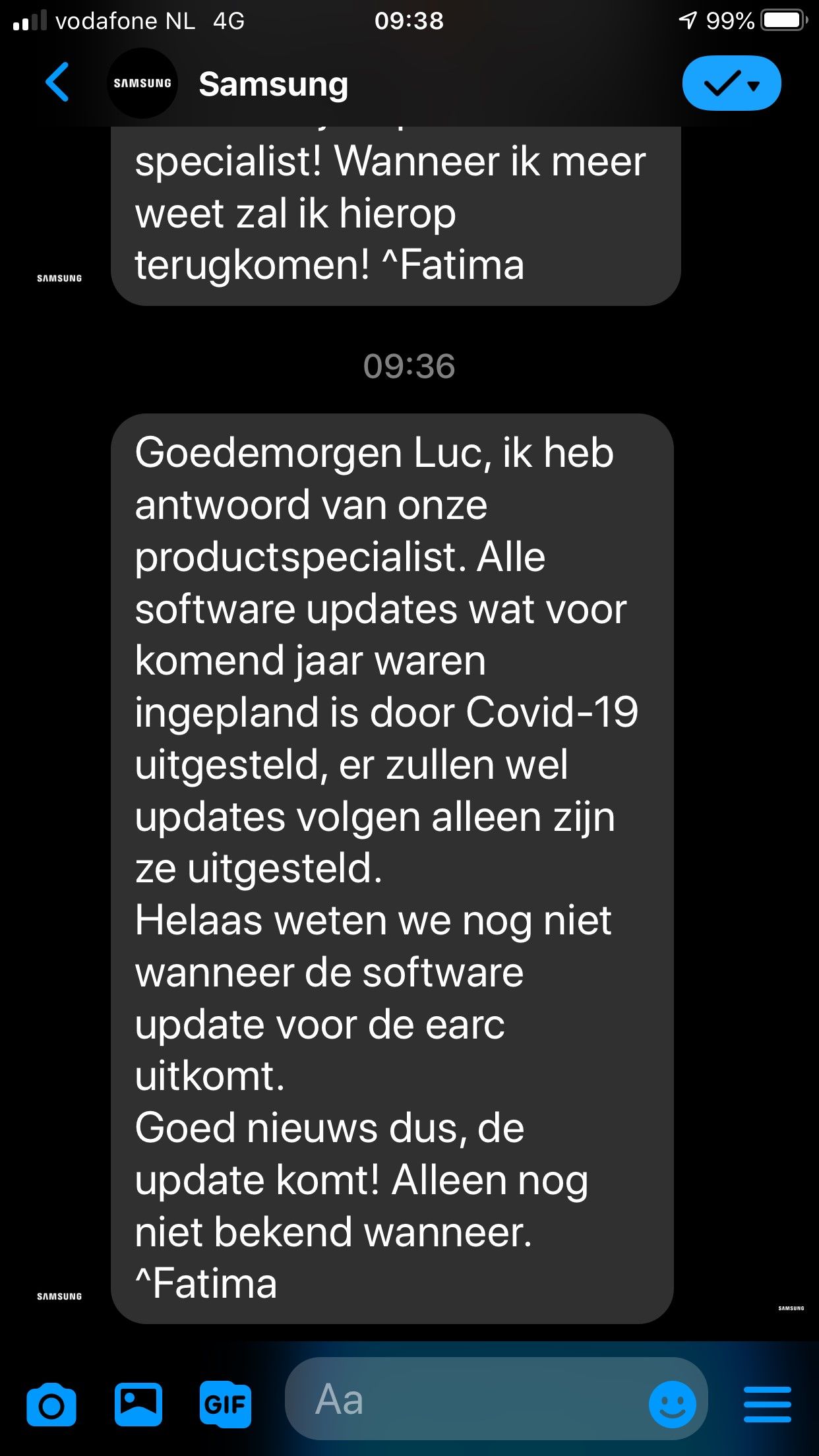Open the photo gallery picker
The width and height of the screenshot is (819, 1456).
point(138,1404)
